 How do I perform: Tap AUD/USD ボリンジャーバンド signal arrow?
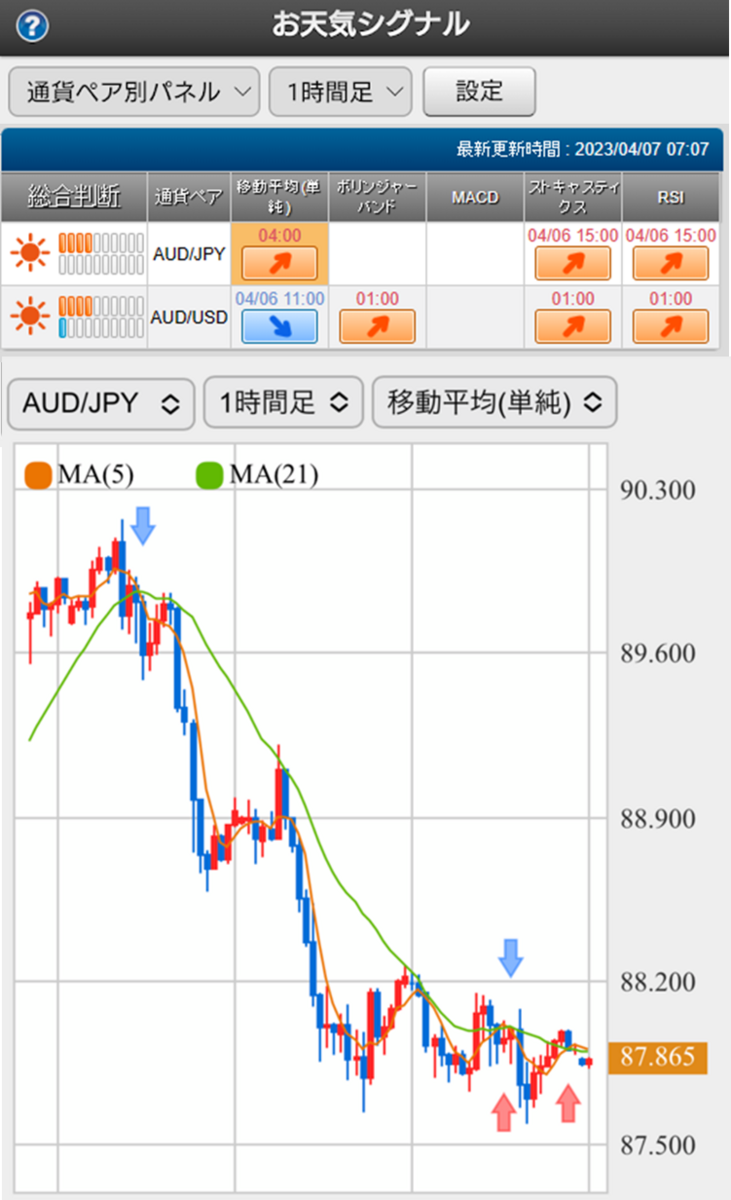(377, 326)
